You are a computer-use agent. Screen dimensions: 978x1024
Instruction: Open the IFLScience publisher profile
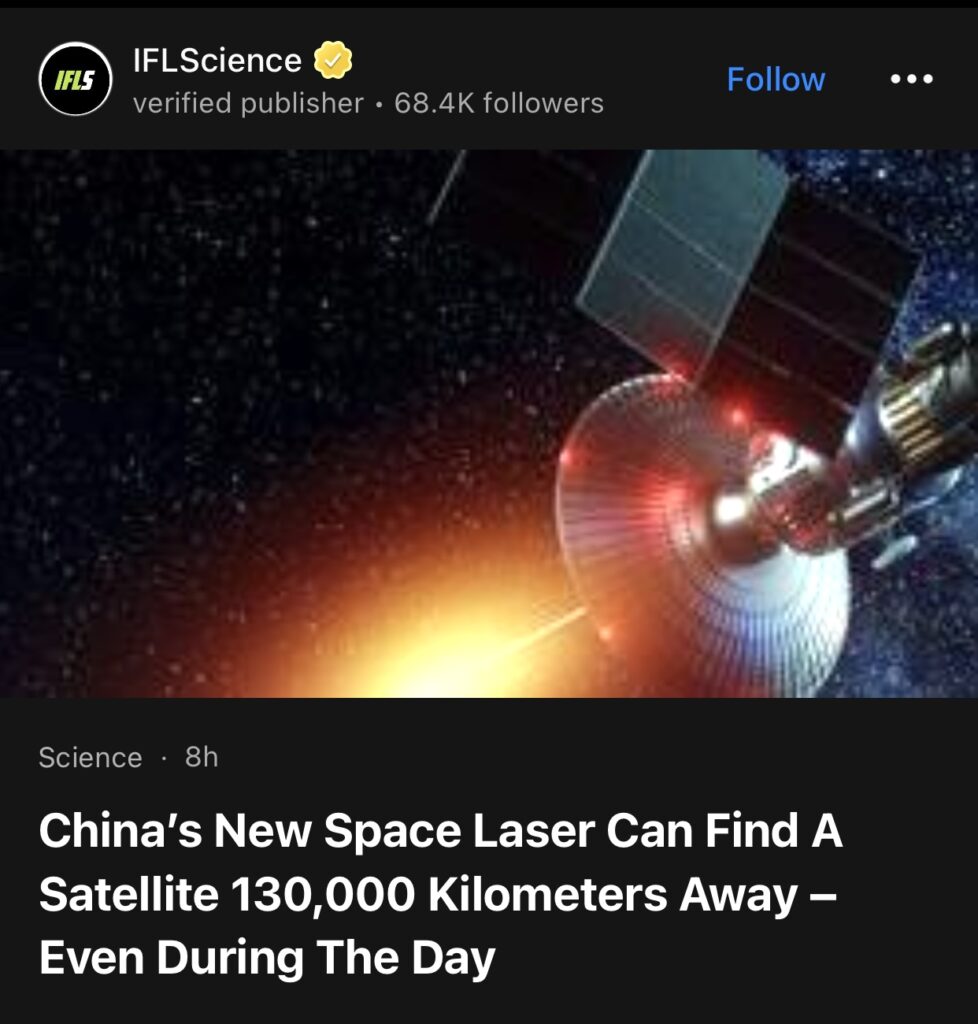coord(217,61)
